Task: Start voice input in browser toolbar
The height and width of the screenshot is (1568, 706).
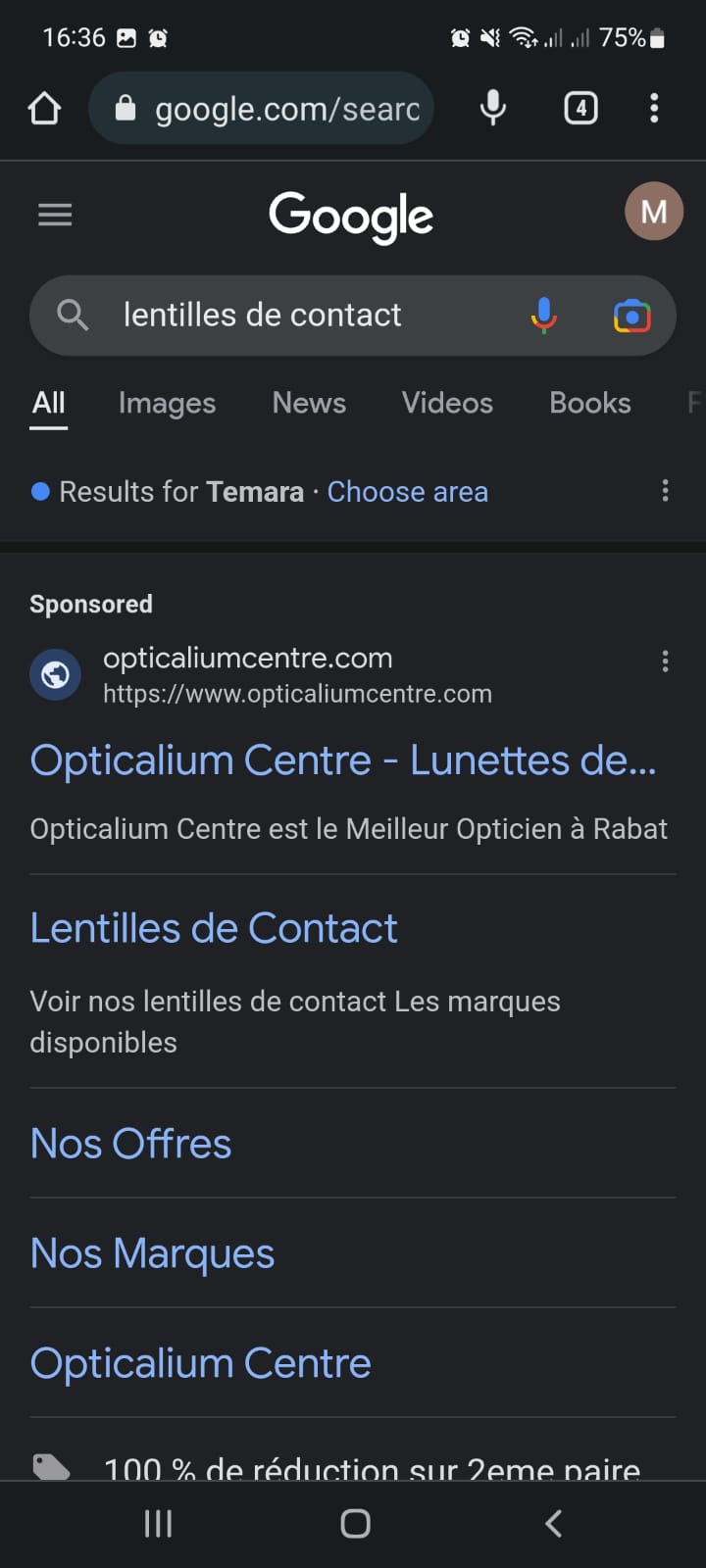Action: [x=493, y=108]
